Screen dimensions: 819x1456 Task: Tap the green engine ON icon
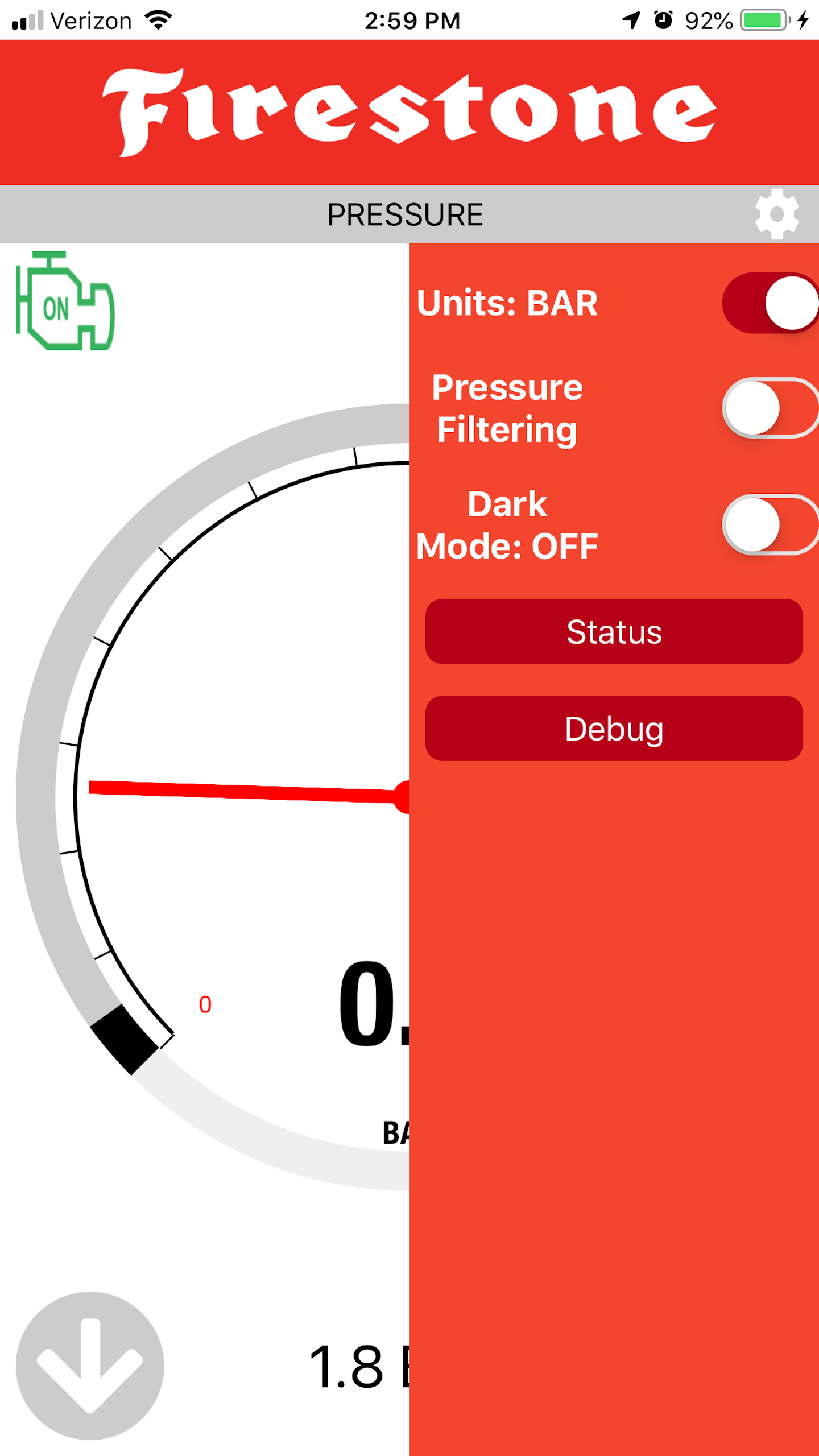point(65,301)
